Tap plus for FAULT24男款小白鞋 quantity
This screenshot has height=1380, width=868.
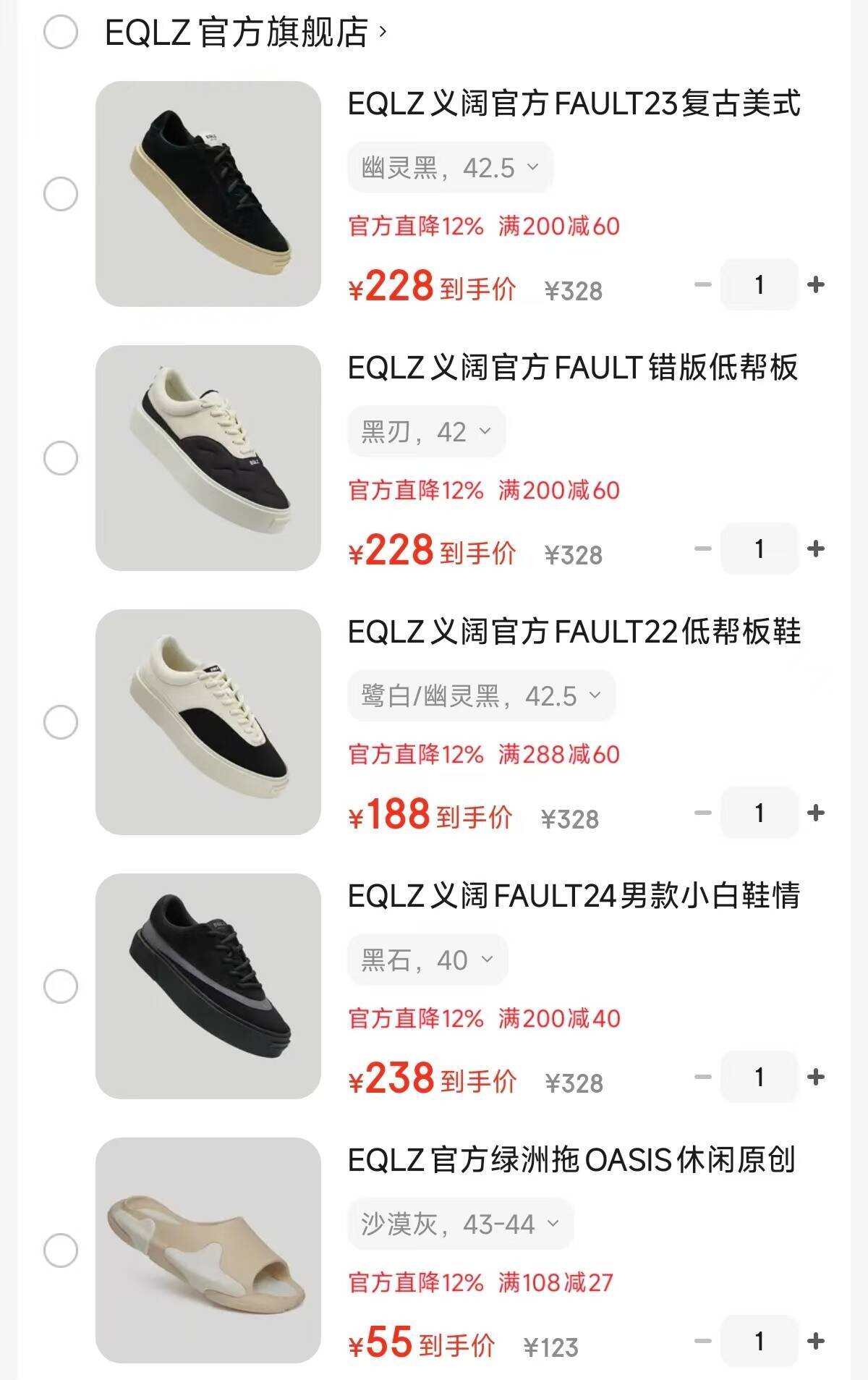coord(816,1077)
